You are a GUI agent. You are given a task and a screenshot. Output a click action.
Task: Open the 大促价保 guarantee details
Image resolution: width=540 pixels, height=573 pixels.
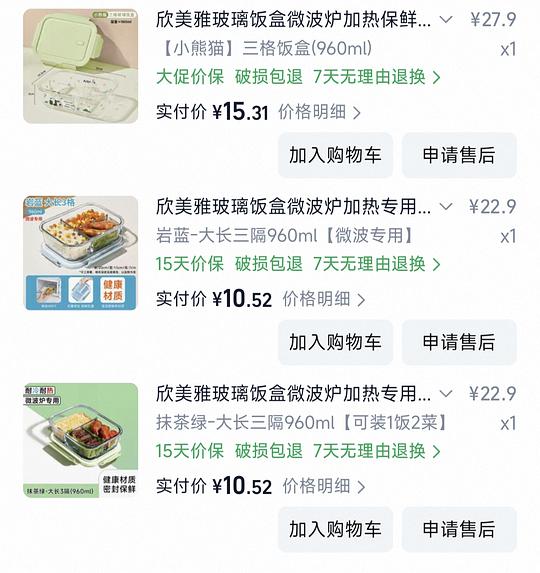298,77
